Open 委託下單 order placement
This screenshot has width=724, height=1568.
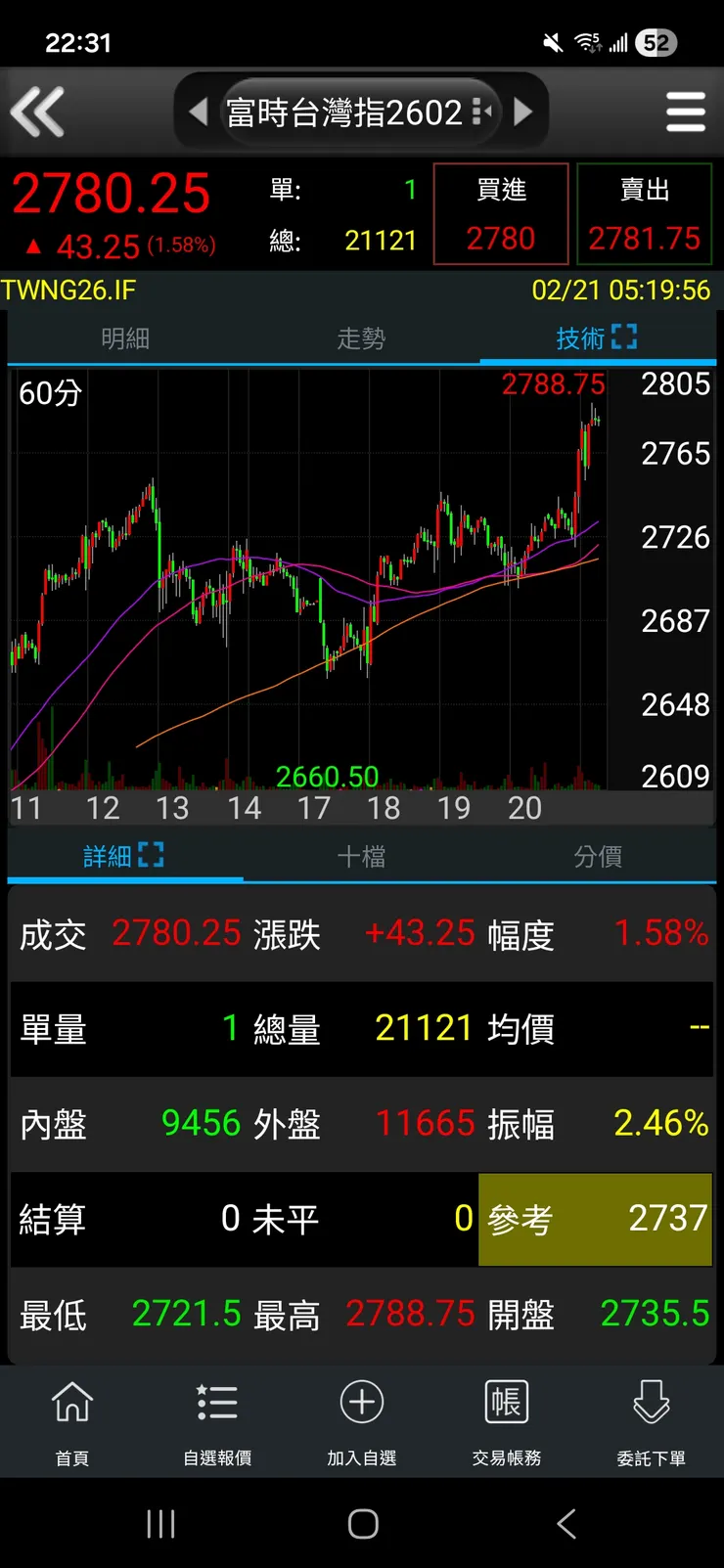(x=651, y=1421)
